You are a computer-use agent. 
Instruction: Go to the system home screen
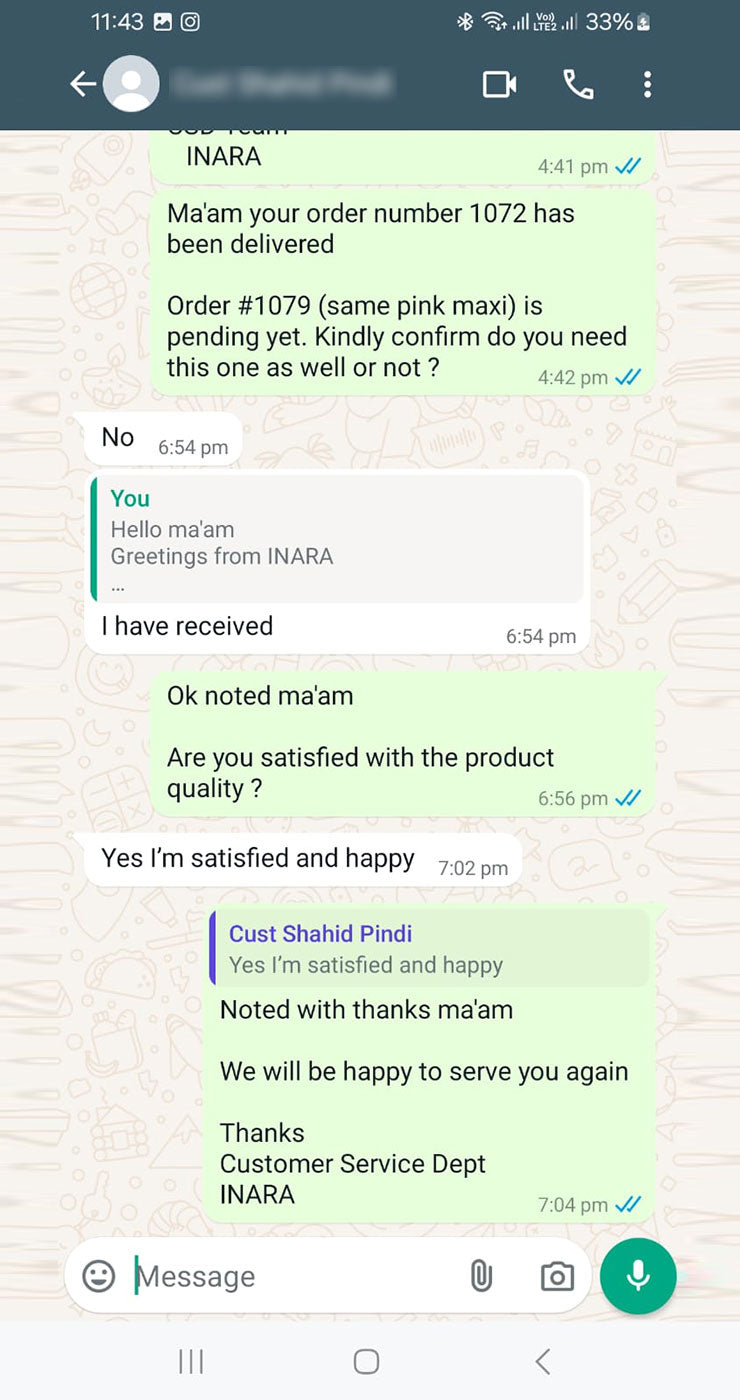click(x=367, y=1361)
